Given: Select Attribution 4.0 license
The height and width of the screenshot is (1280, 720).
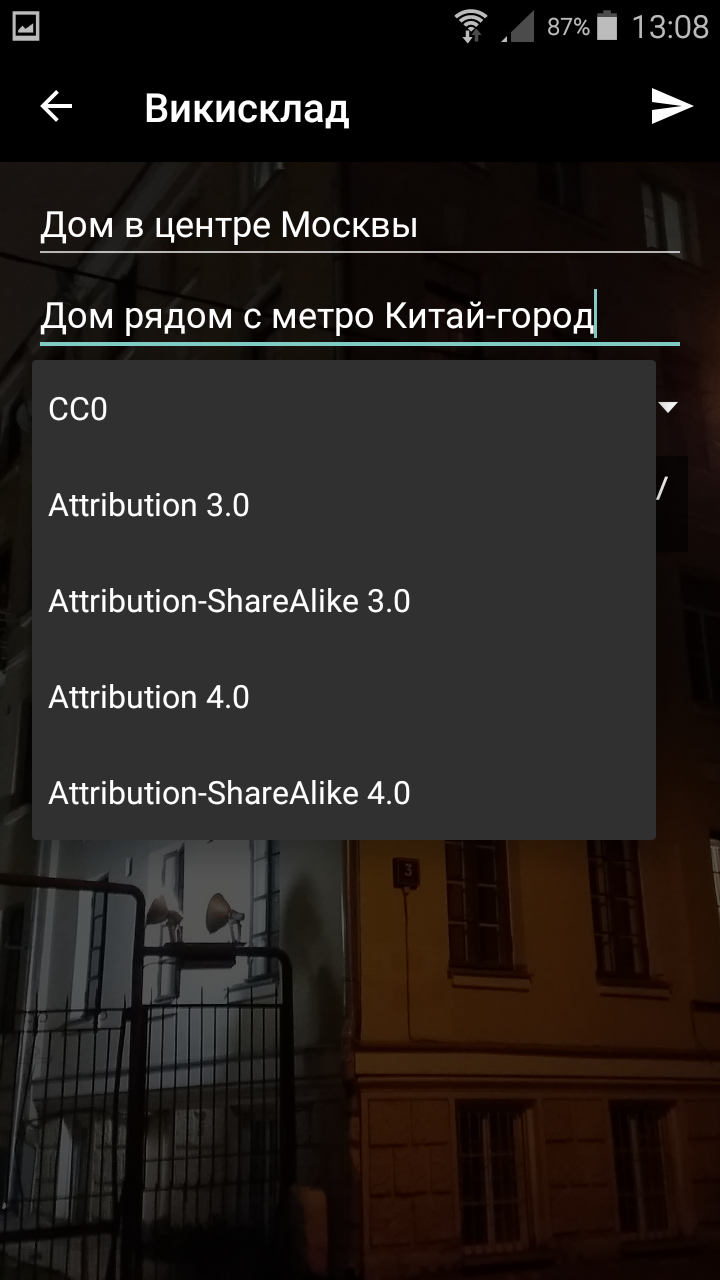Looking at the screenshot, I should (343, 697).
